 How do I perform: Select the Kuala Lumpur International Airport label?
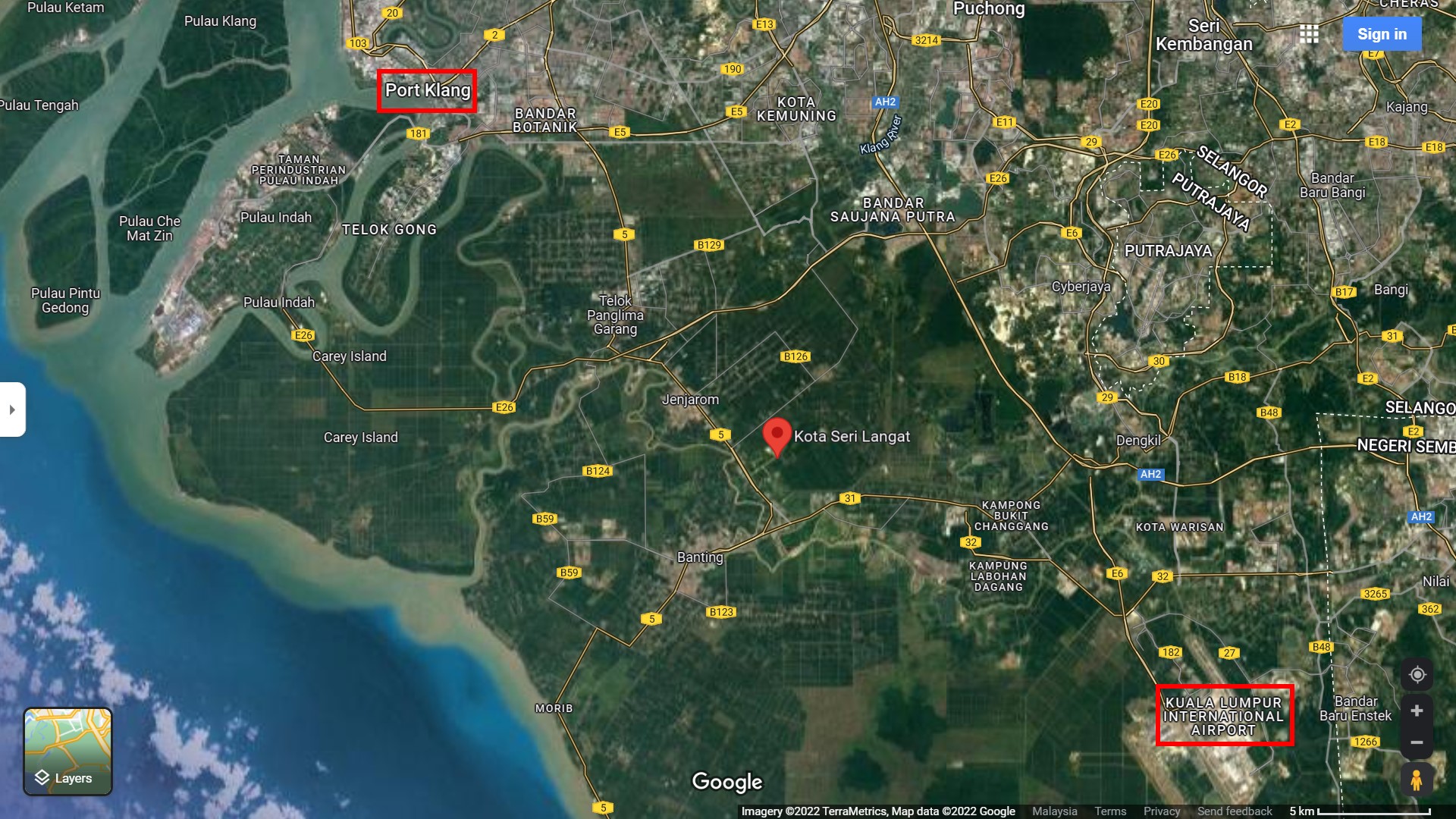pos(1223,716)
